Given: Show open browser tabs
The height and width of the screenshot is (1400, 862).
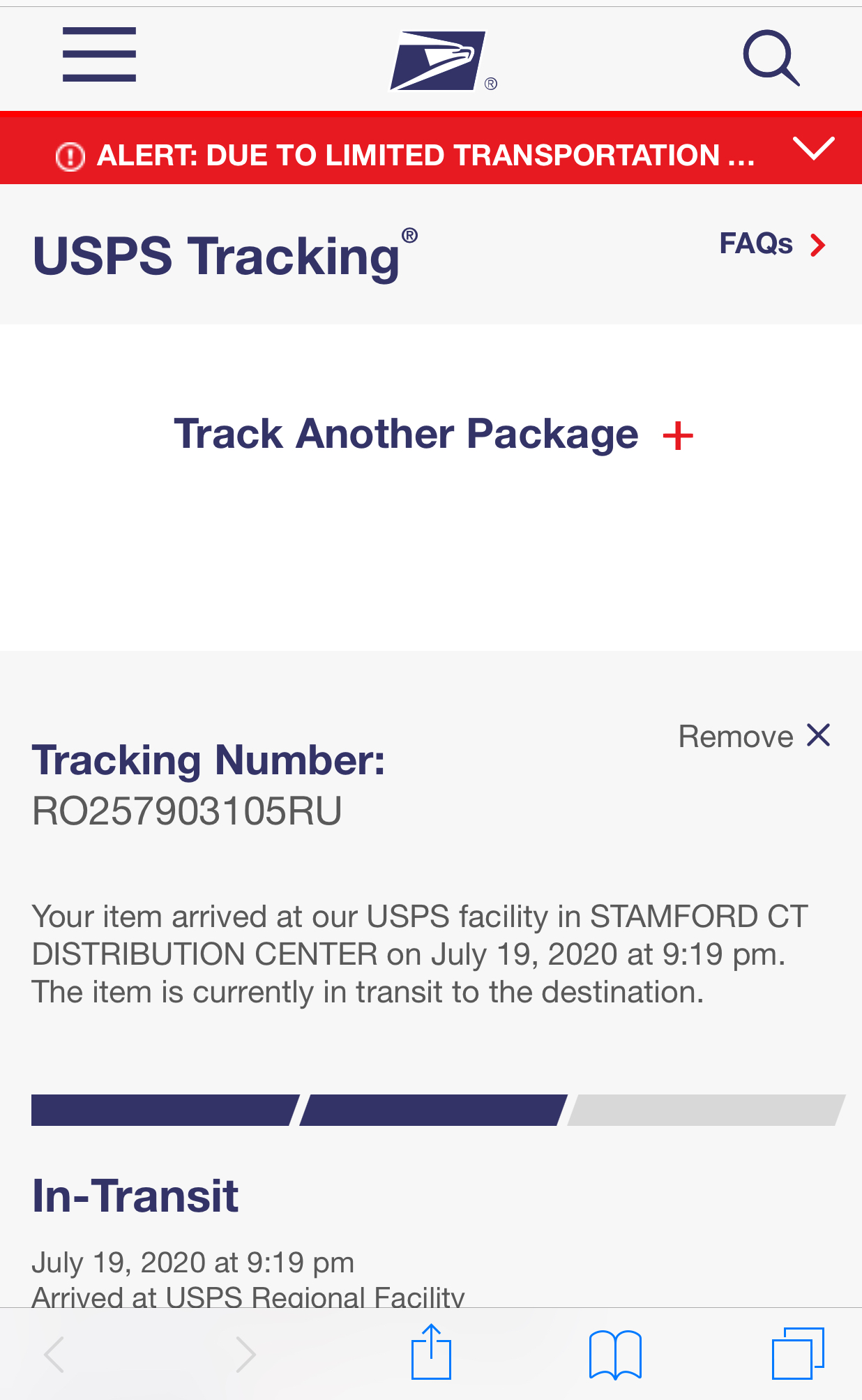Looking at the screenshot, I should tap(798, 1353).
